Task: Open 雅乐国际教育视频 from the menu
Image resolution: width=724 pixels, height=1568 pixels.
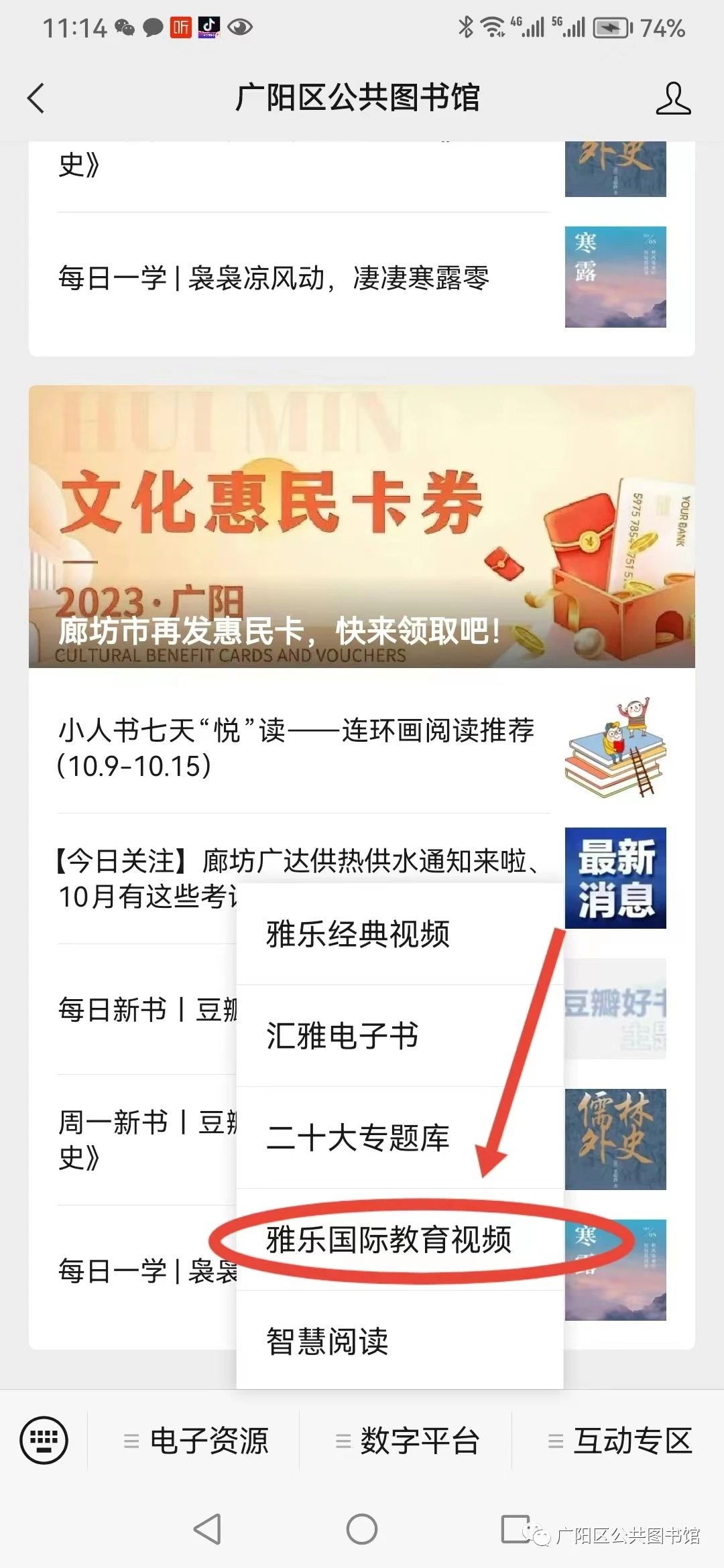Action: click(389, 1240)
